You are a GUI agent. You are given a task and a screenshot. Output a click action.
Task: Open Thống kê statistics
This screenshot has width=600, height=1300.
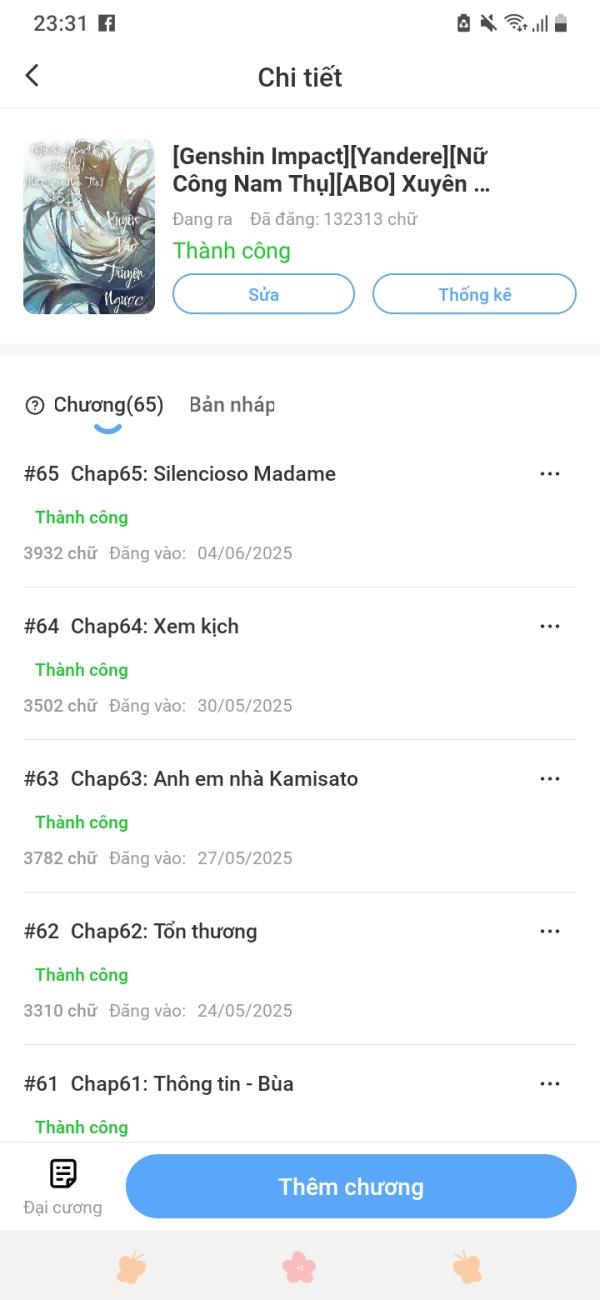click(474, 294)
